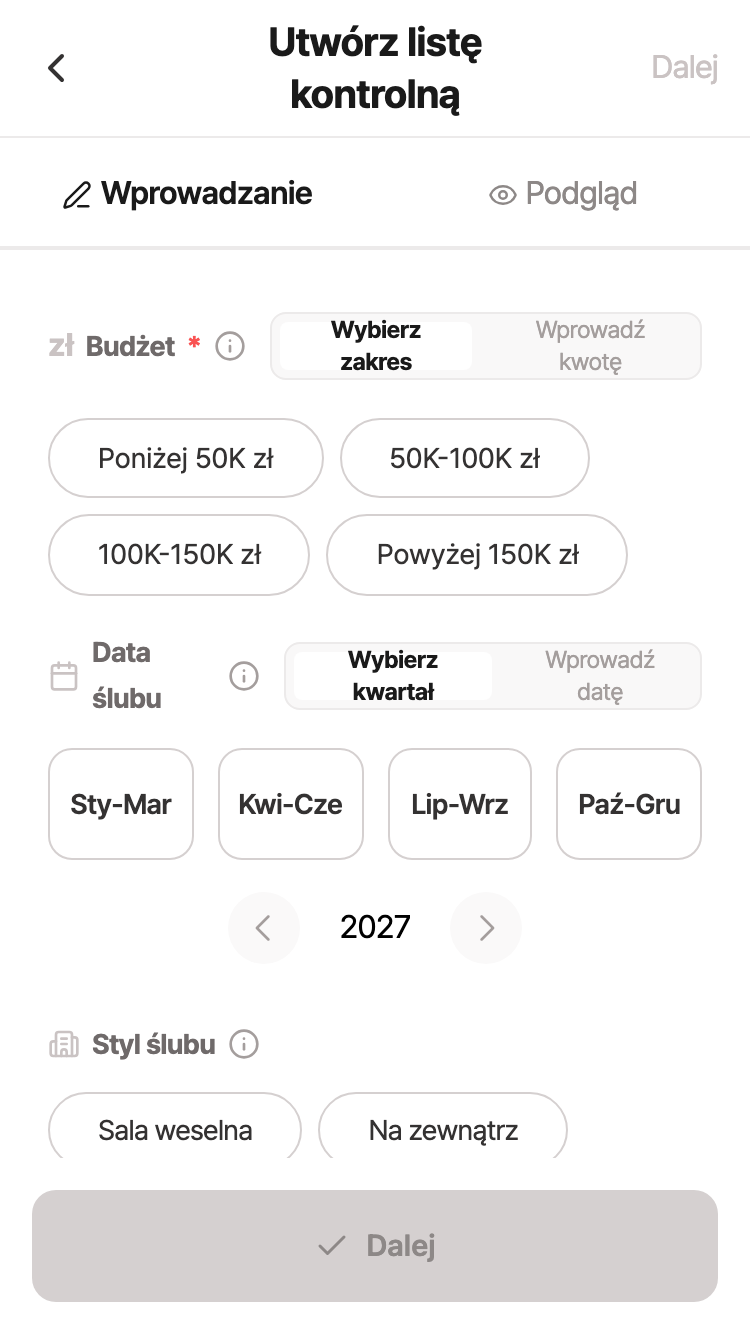Go back using the top-left arrow
The height and width of the screenshot is (1334, 750).
coord(56,68)
